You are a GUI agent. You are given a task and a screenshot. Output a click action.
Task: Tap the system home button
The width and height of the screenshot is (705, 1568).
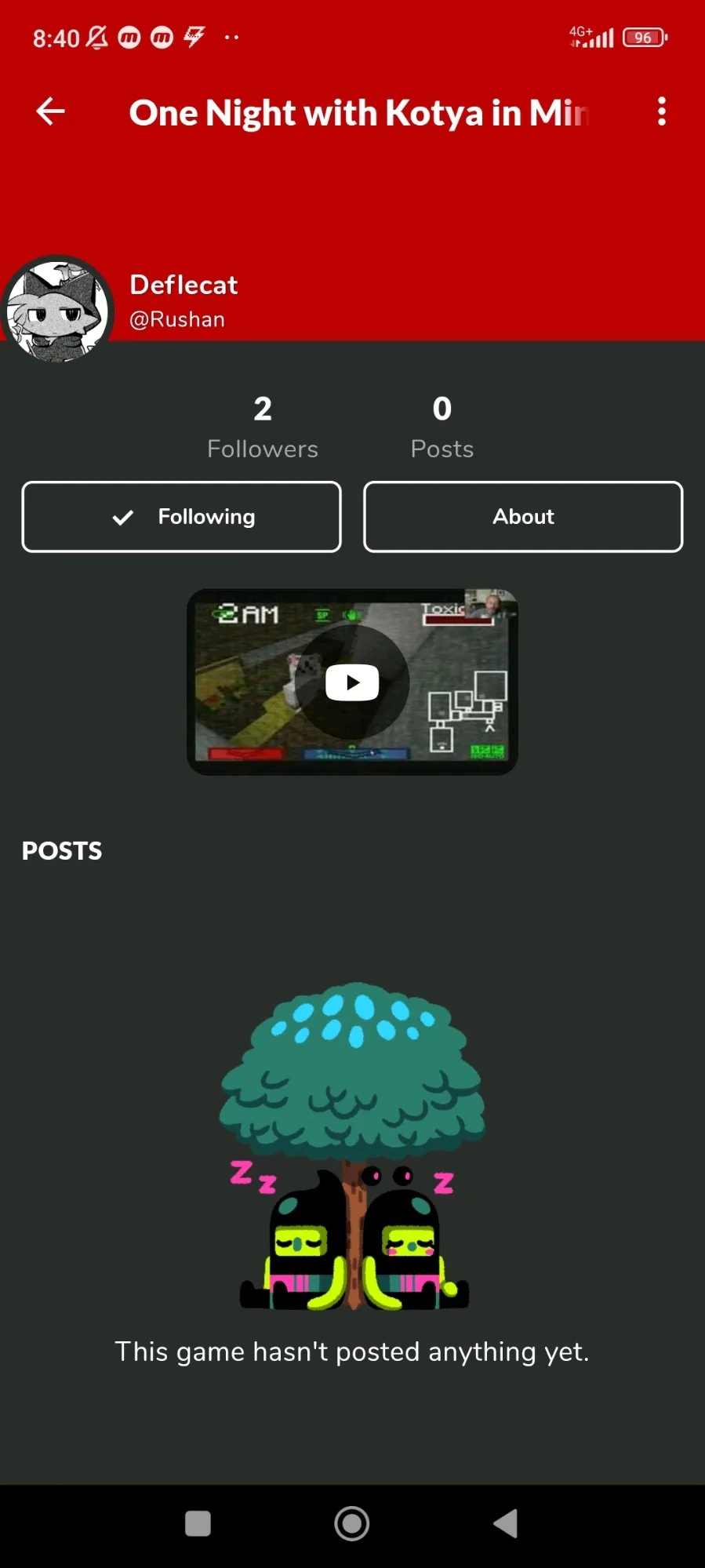coord(352,1524)
